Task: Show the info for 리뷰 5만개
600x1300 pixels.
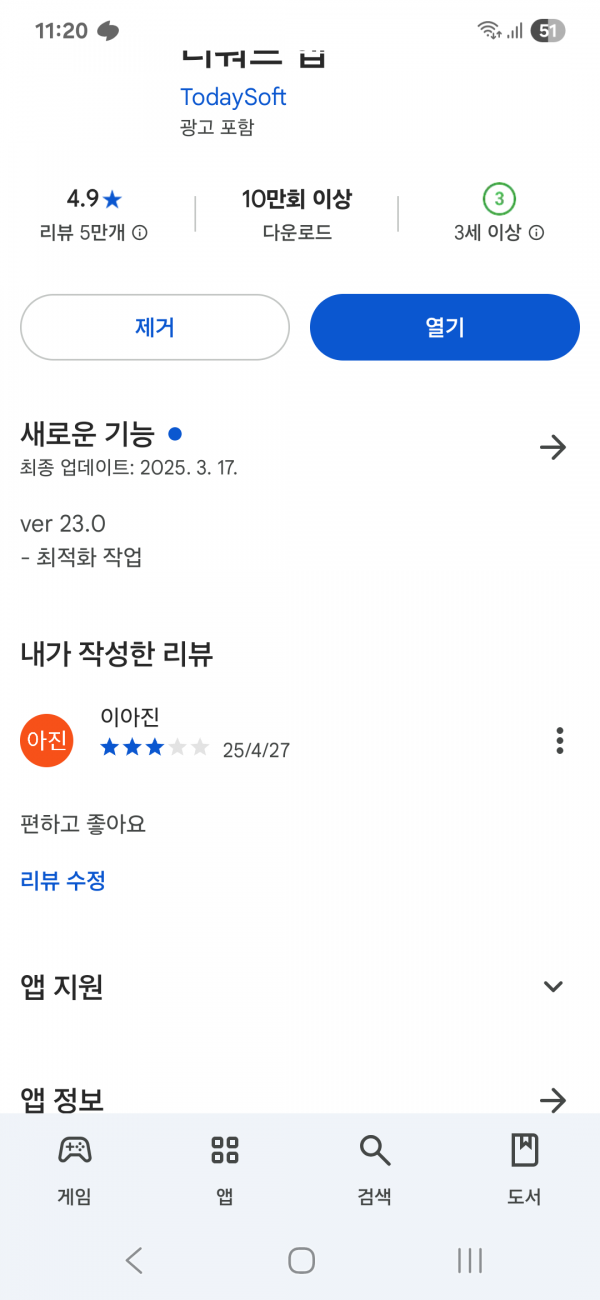Action: [141, 233]
